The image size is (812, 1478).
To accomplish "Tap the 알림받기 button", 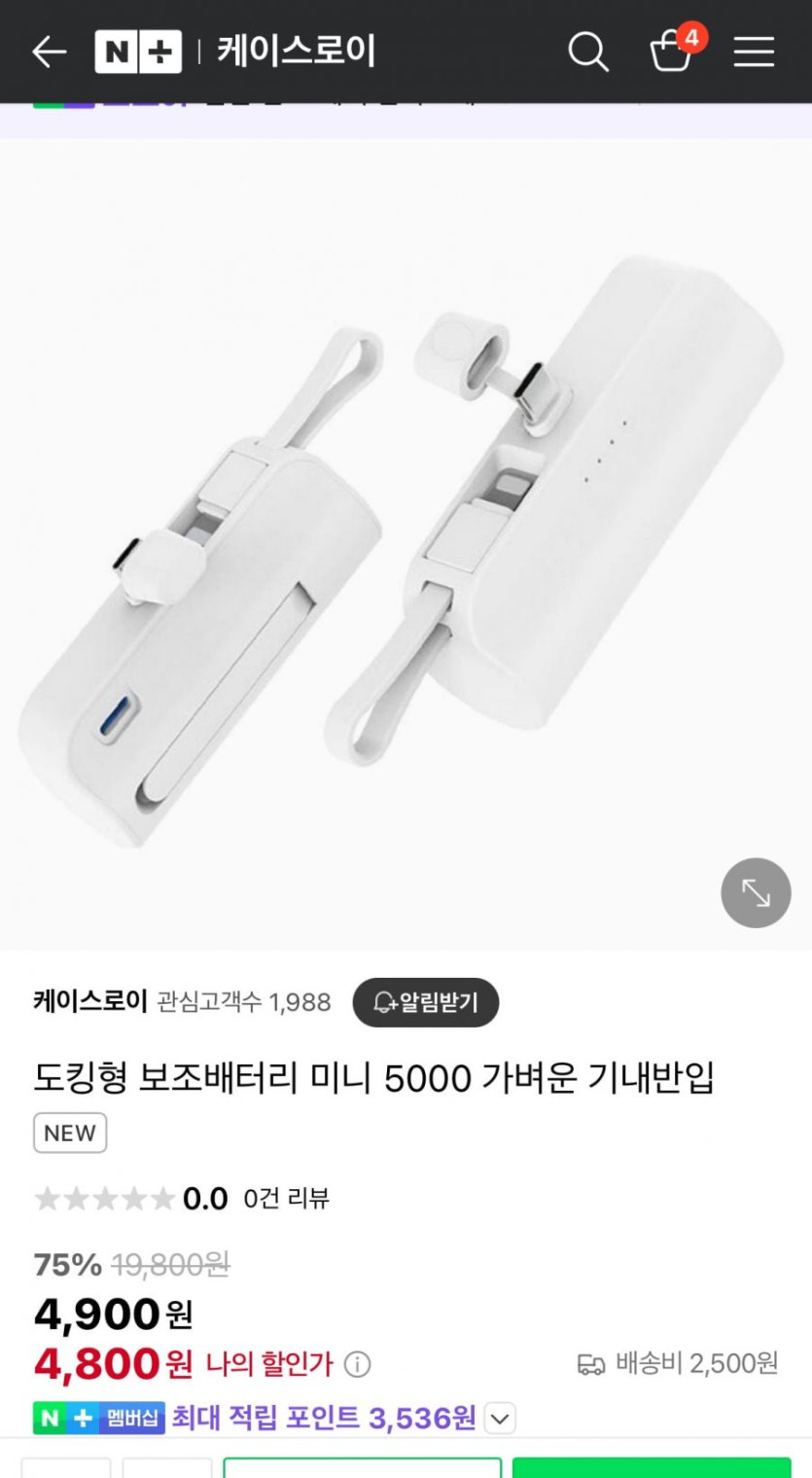I will click(425, 1002).
